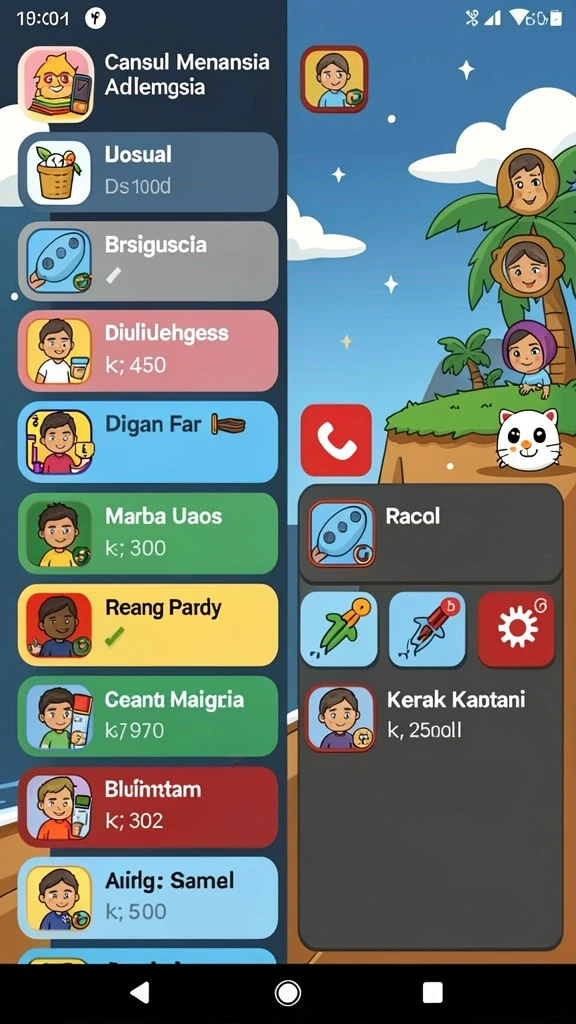Tap the Digan Far row
Screen dimensions: 576x1024
click(148, 442)
